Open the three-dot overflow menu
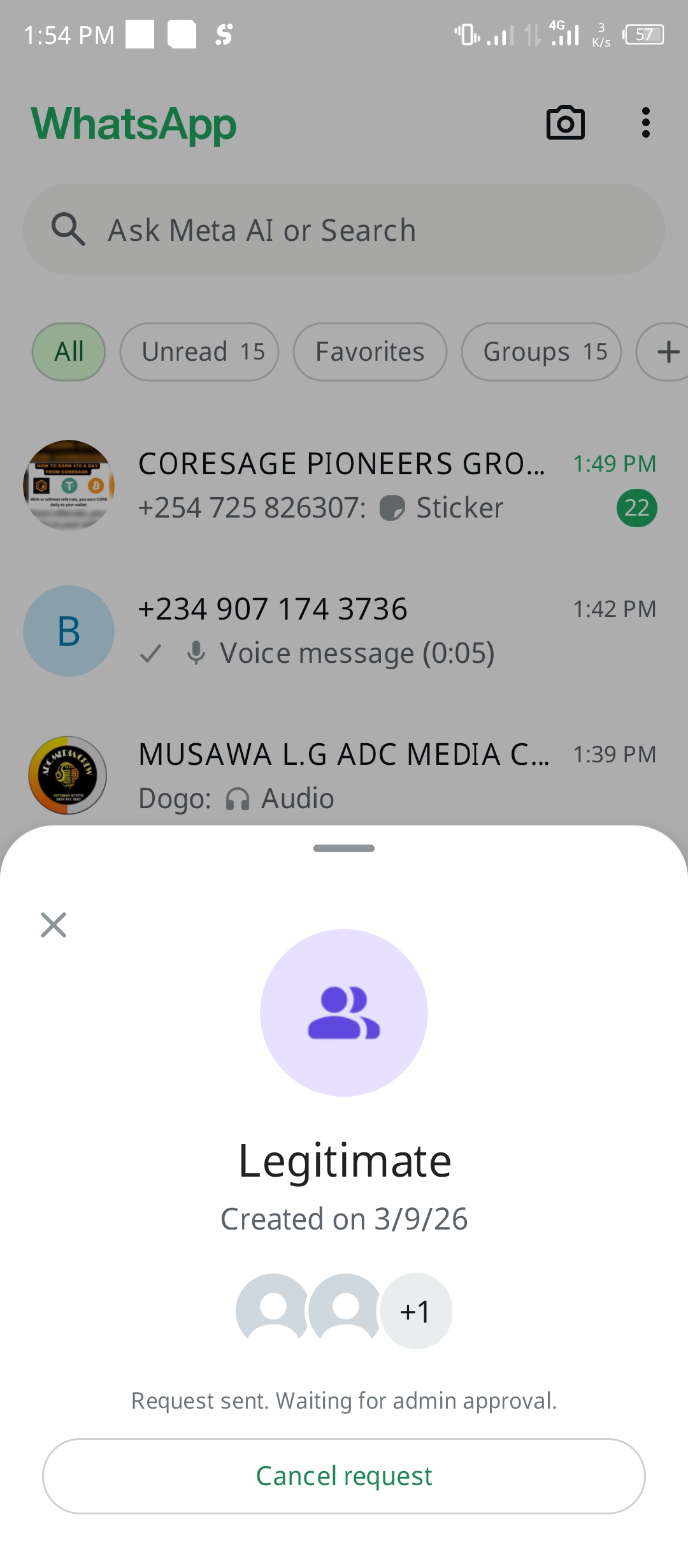 pyautogui.click(x=645, y=123)
